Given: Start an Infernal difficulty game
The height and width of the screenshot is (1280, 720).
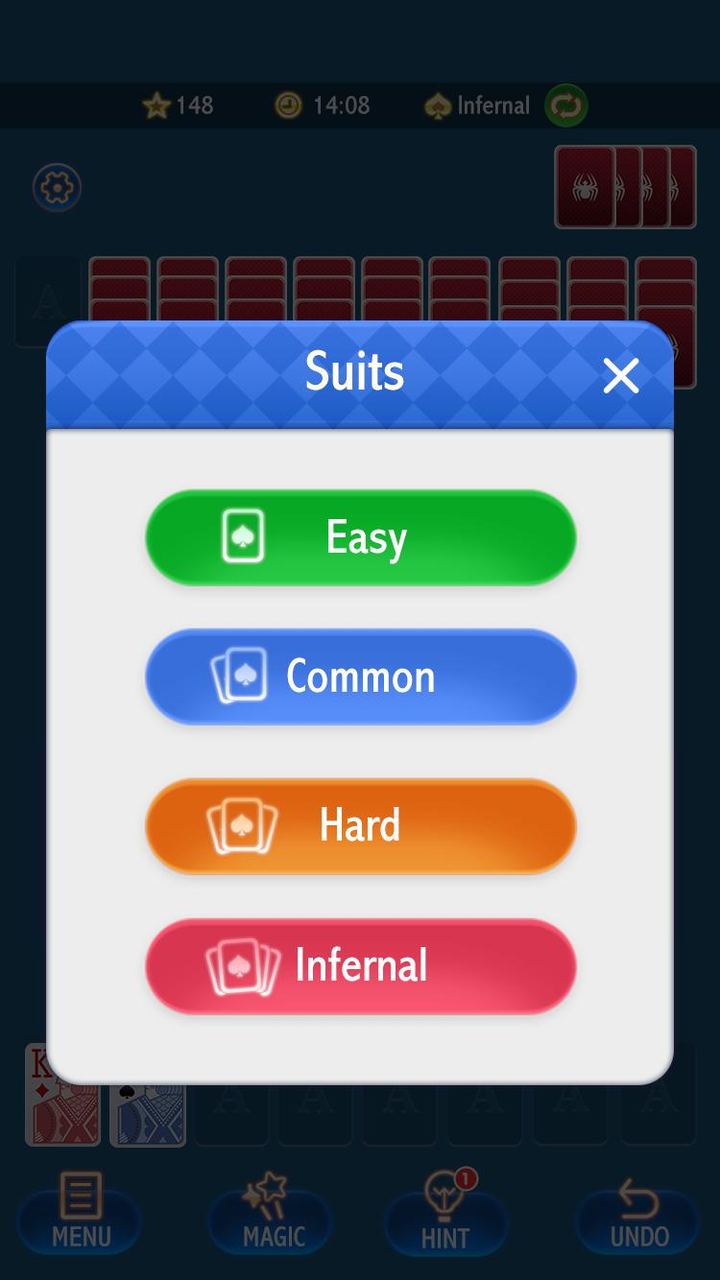Looking at the screenshot, I should point(360,966).
